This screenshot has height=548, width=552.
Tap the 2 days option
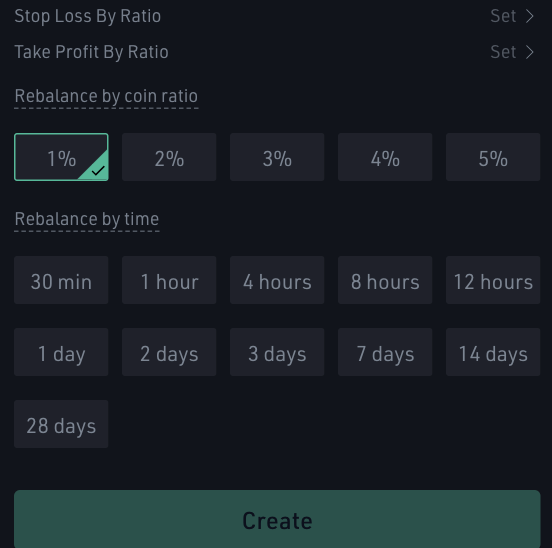pyautogui.click(x=169, y=352)
